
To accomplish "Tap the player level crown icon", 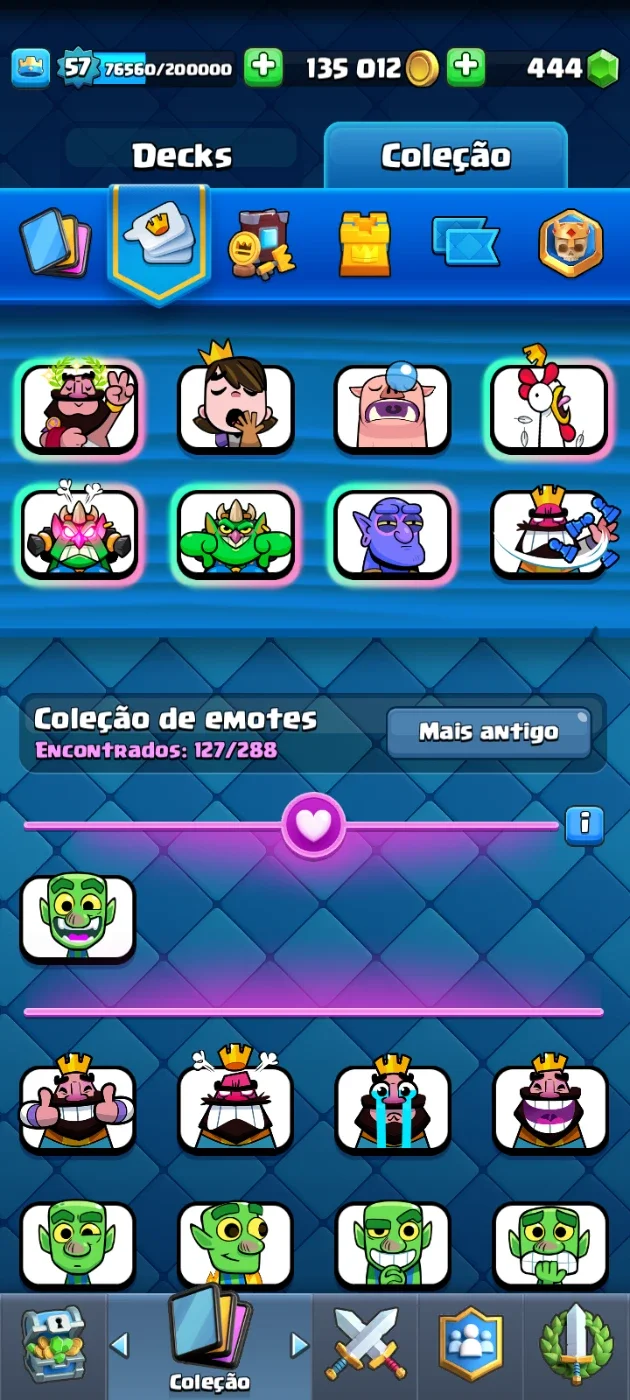I will pyautogui.click(x=31, y=68).
